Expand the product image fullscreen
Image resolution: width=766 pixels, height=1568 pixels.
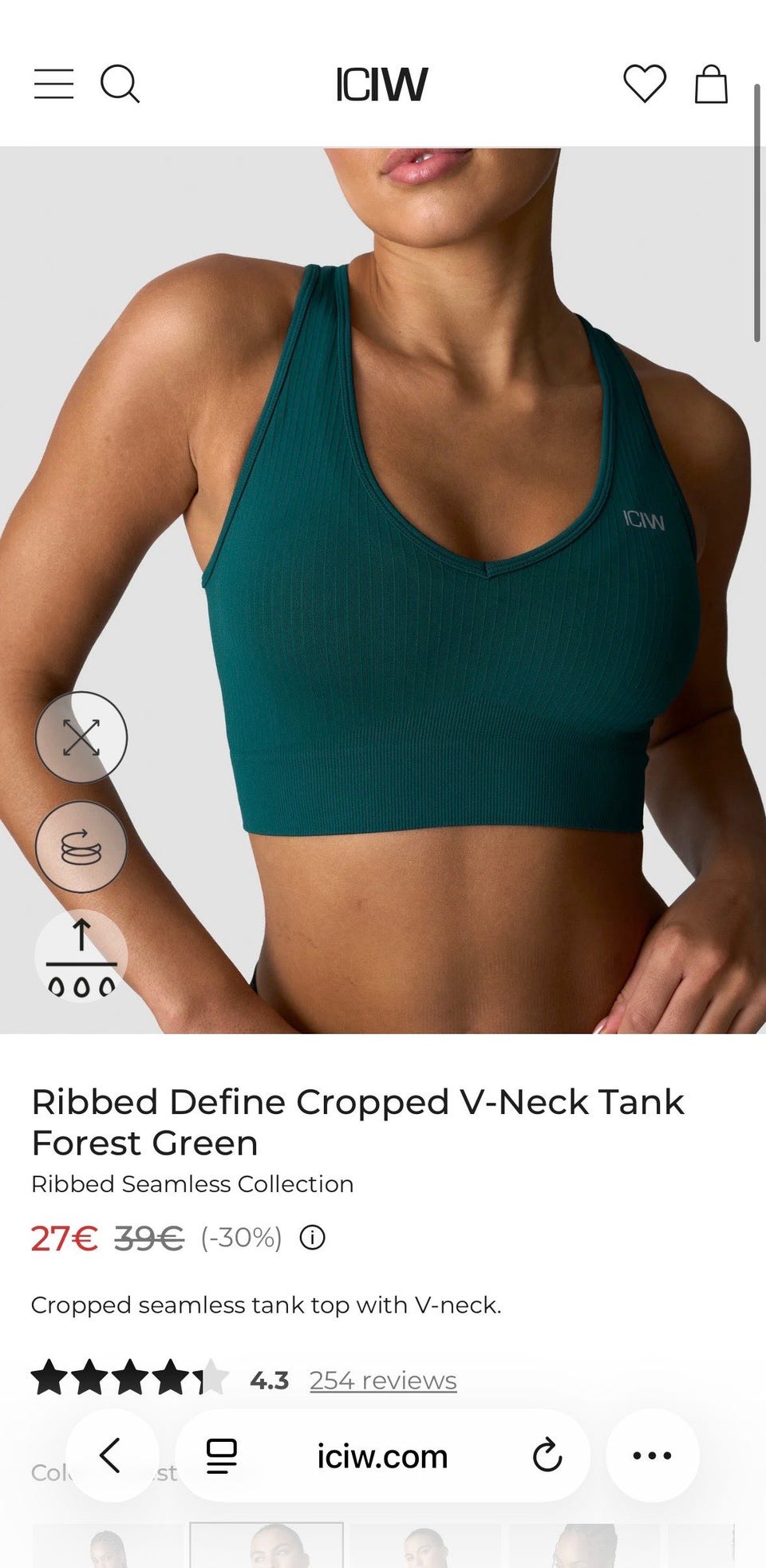[x=81, y=737]
